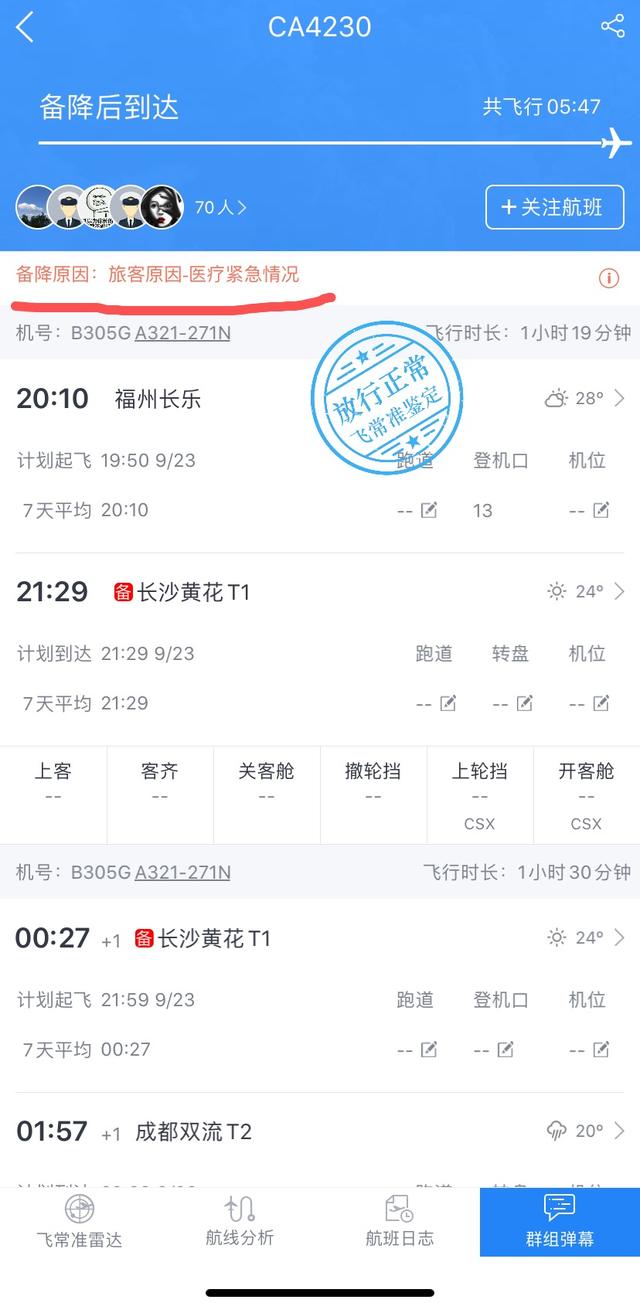This screenshot has height=1303, width=640.
Task: Edit the stand (机位) for 福州长乐
Action: pos(600,510)
